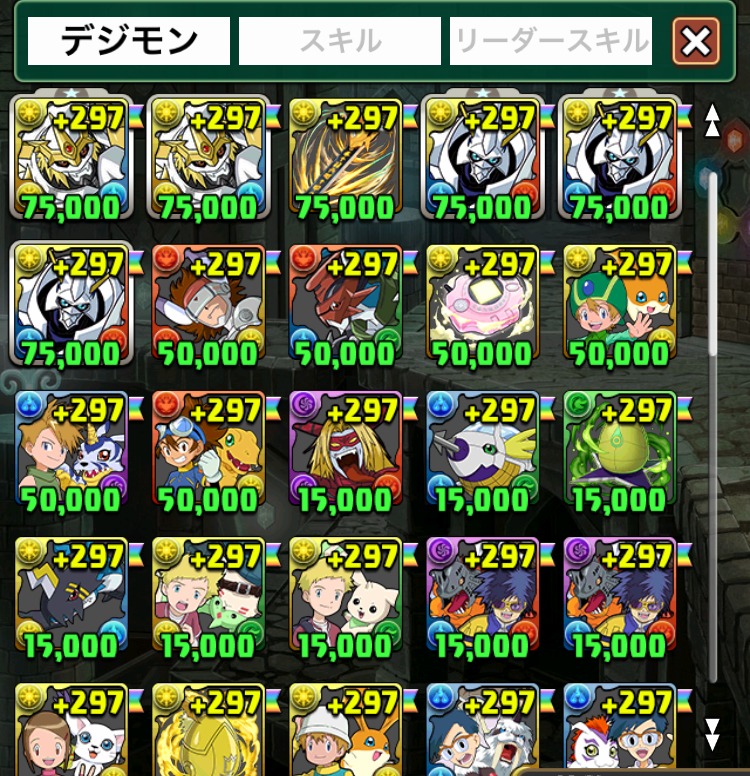This screenshot has height=776, width=750.
Task: Select the blond boy with white puppy card
Action: click(x=346, y=598)
